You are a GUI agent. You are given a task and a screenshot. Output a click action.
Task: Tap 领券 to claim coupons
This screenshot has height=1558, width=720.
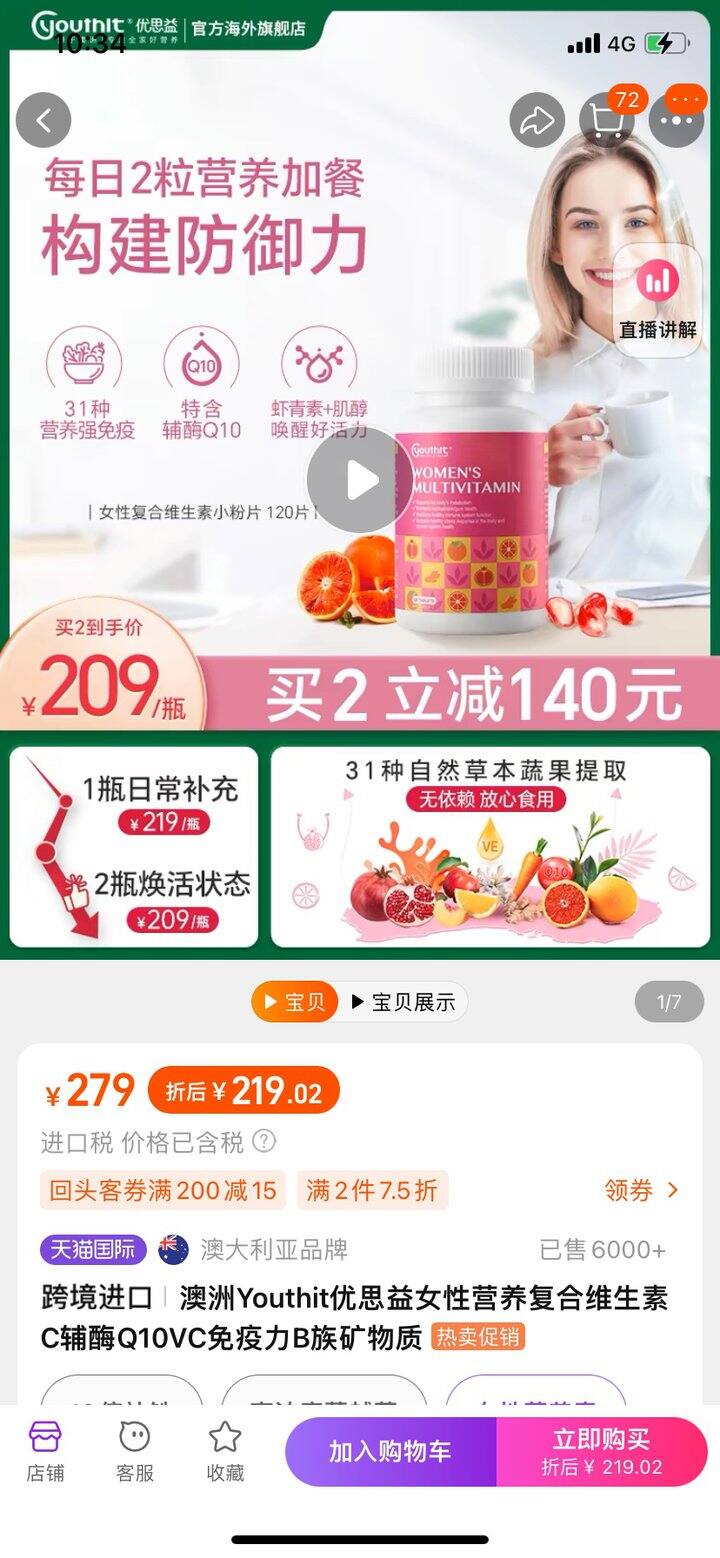pyautogui.click(x=642, y=1190)
